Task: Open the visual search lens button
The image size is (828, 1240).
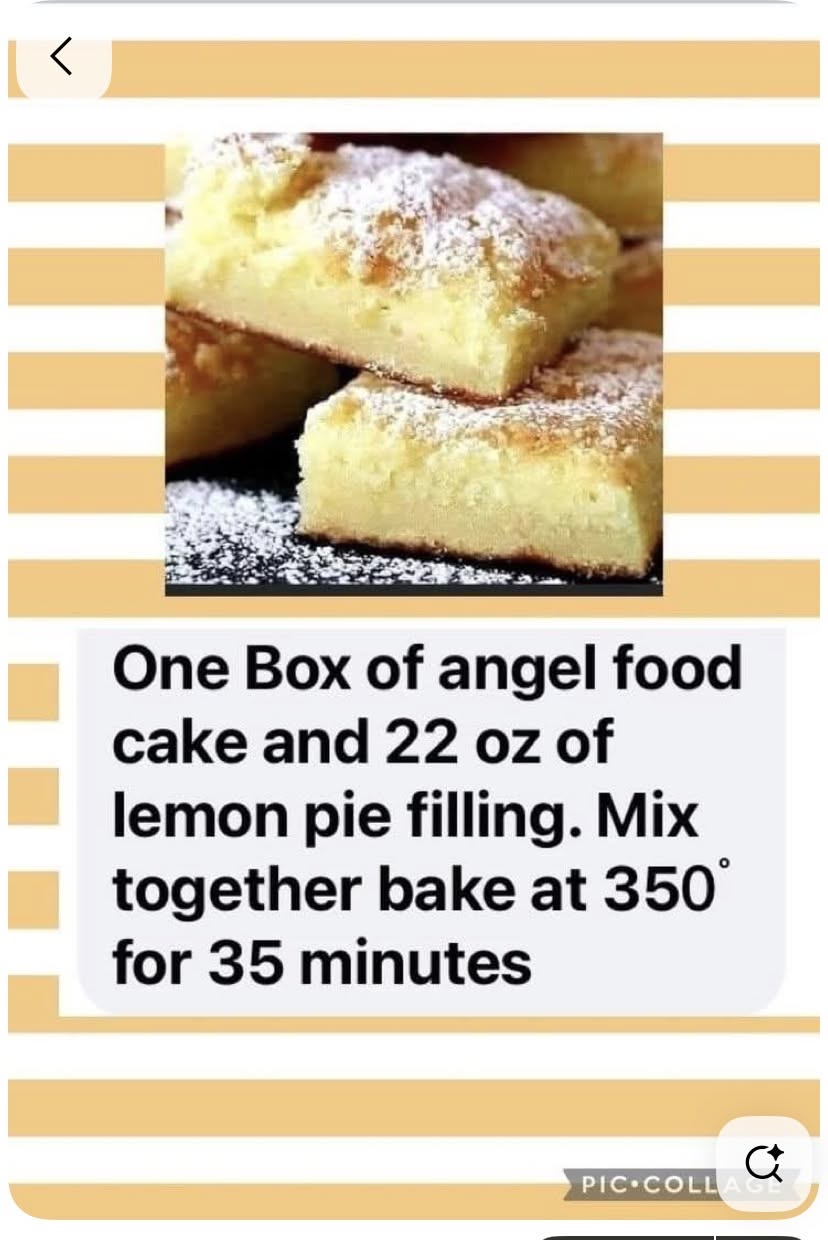Action: coord(764,1162)
